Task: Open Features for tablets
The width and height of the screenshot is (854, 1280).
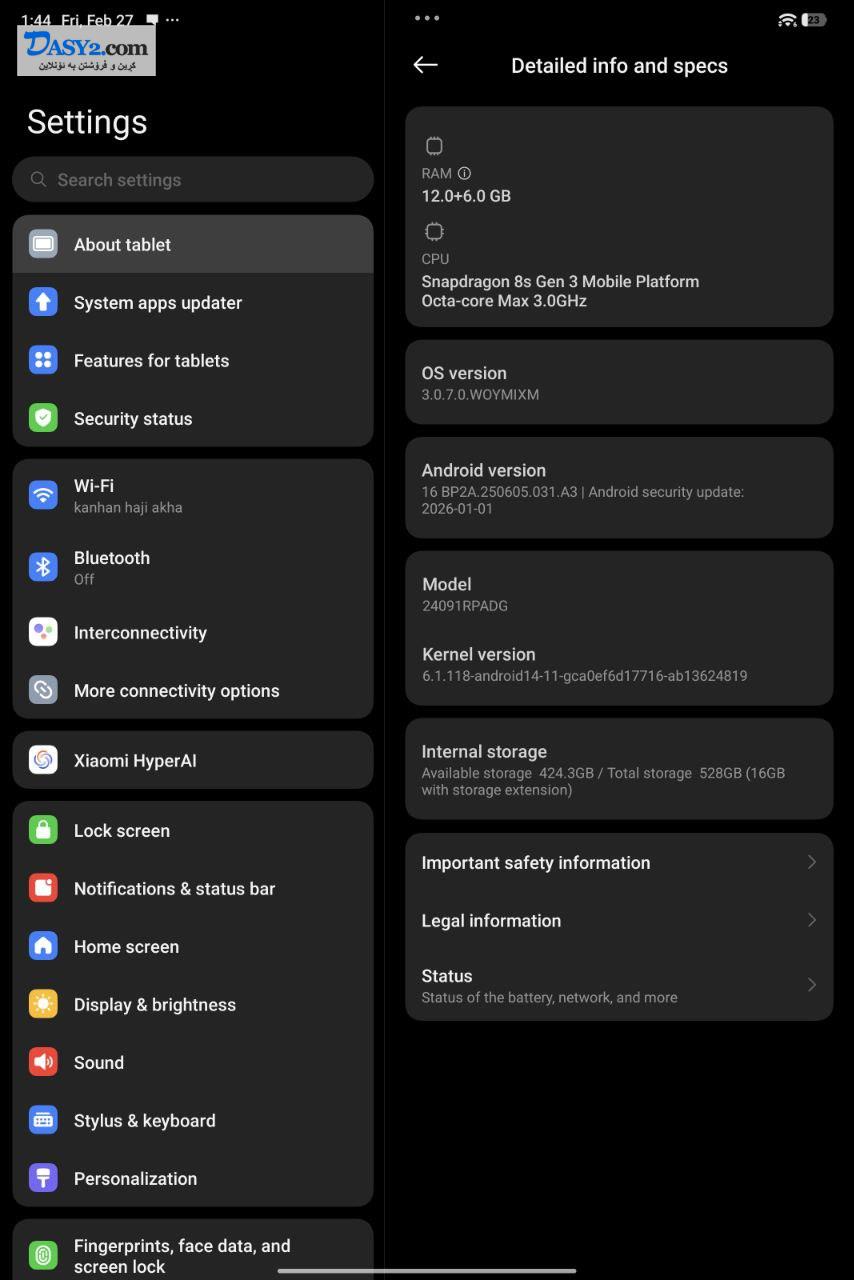Action: (192, 360)
